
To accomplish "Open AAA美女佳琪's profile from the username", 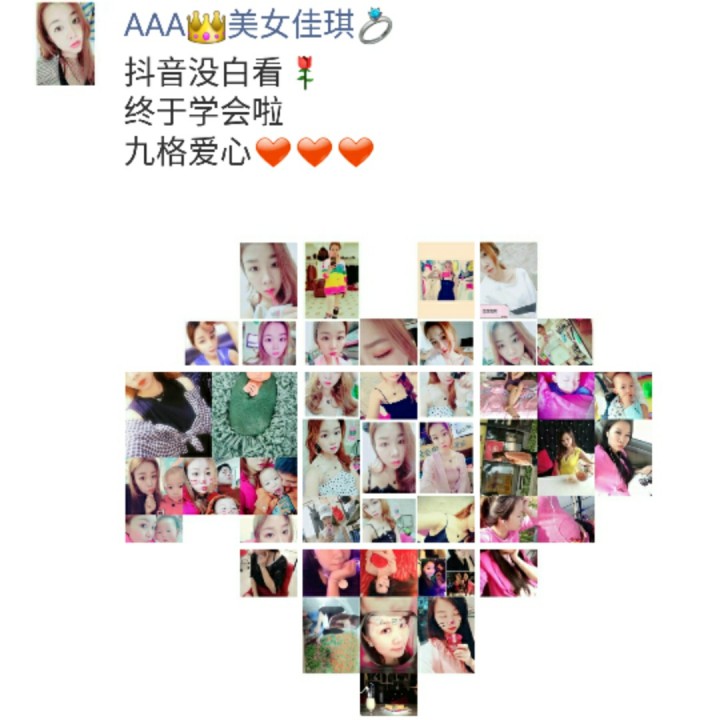I will coord(259,26).
